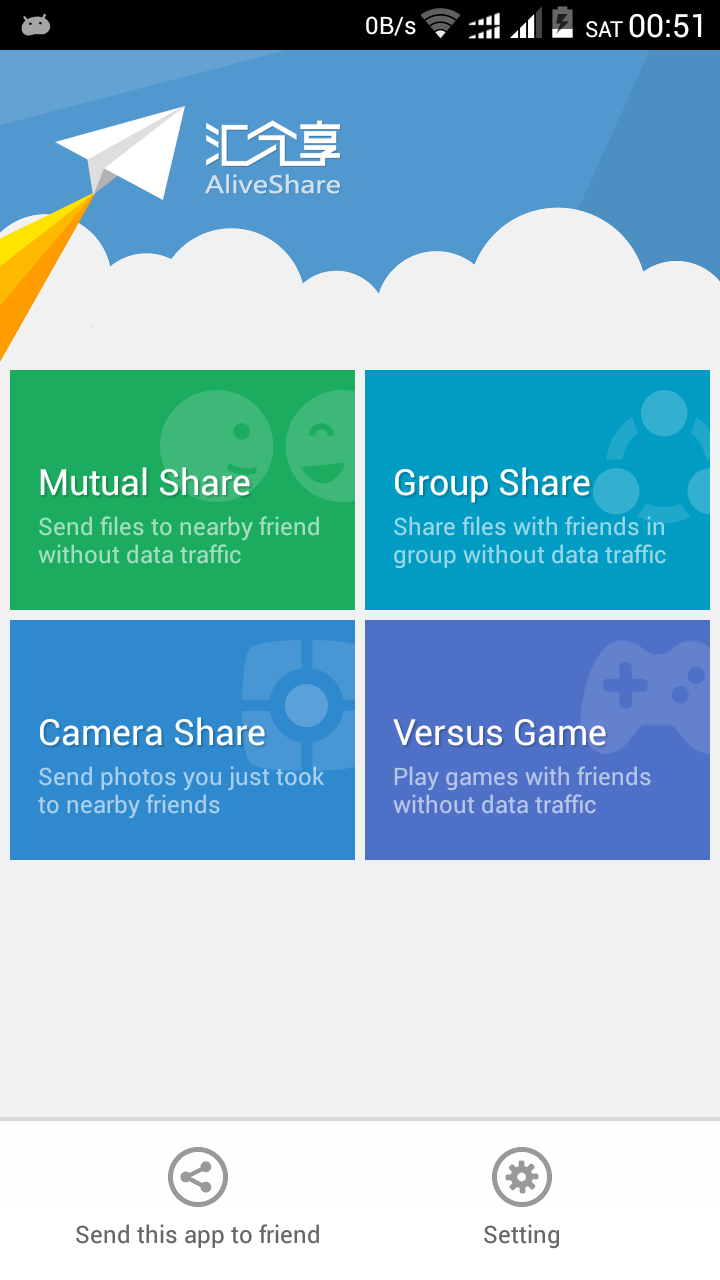
Task: Launch Camera Share to send photos
Action: [x=182, y=740]
